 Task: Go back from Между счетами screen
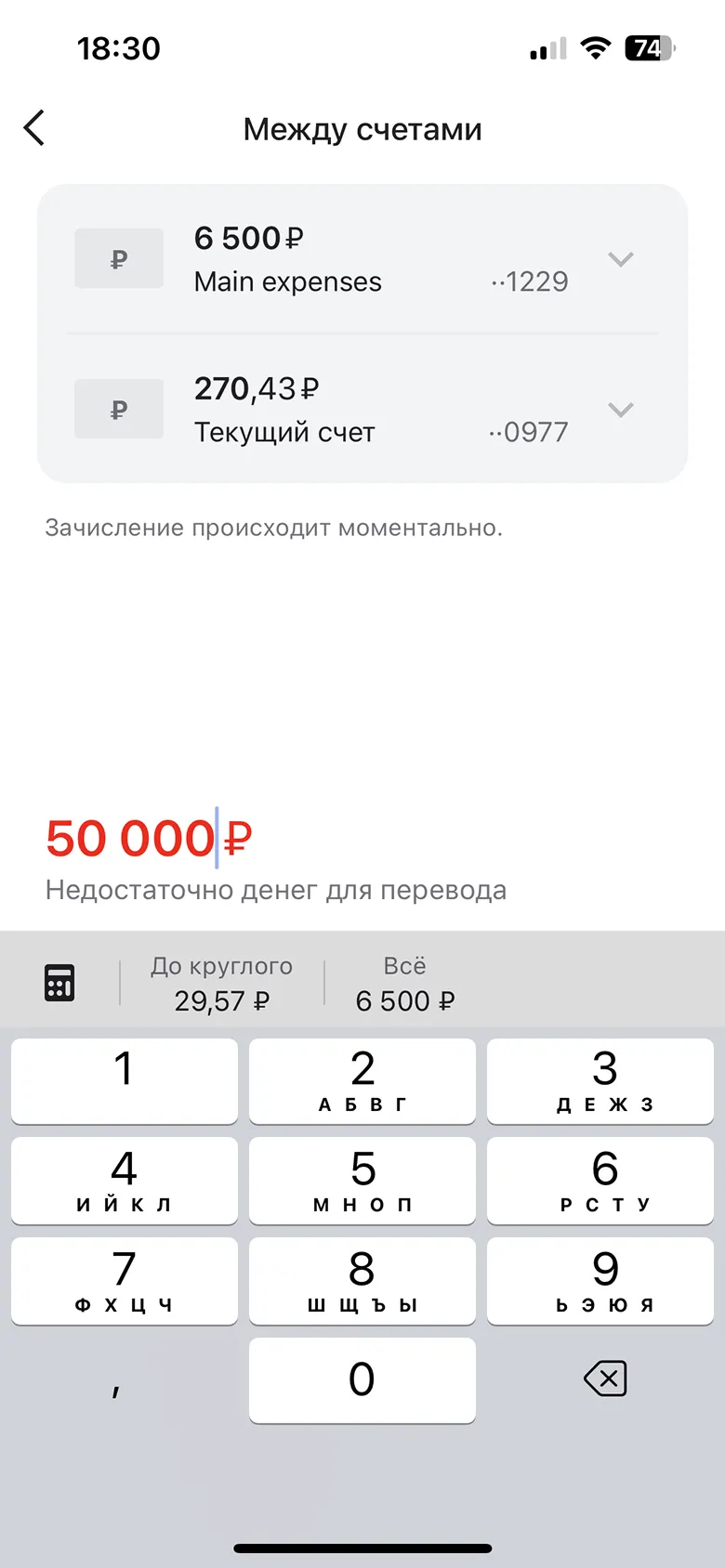35,128
